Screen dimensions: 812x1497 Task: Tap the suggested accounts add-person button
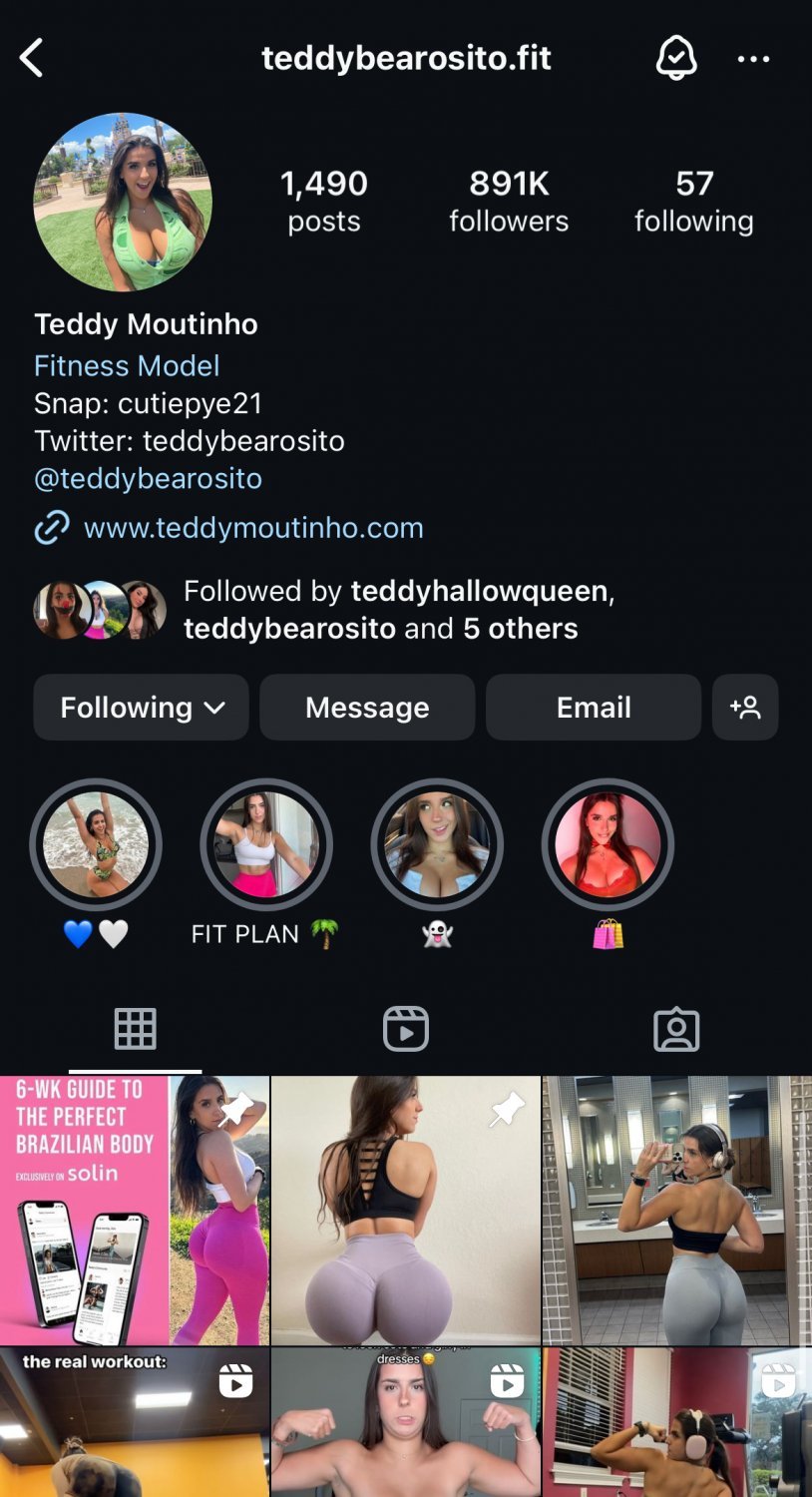745,707
